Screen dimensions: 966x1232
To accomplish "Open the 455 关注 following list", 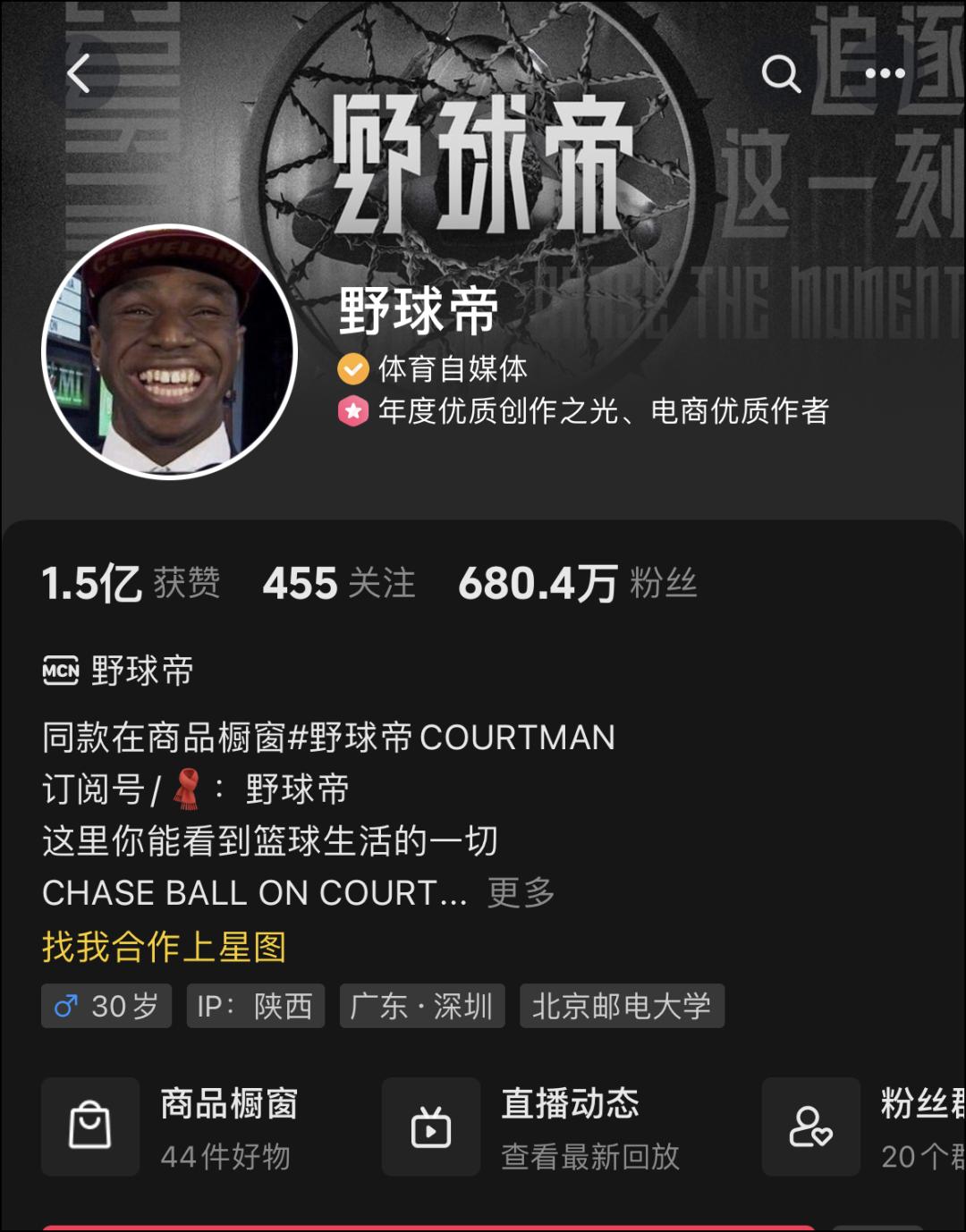I will click(339, 584).
